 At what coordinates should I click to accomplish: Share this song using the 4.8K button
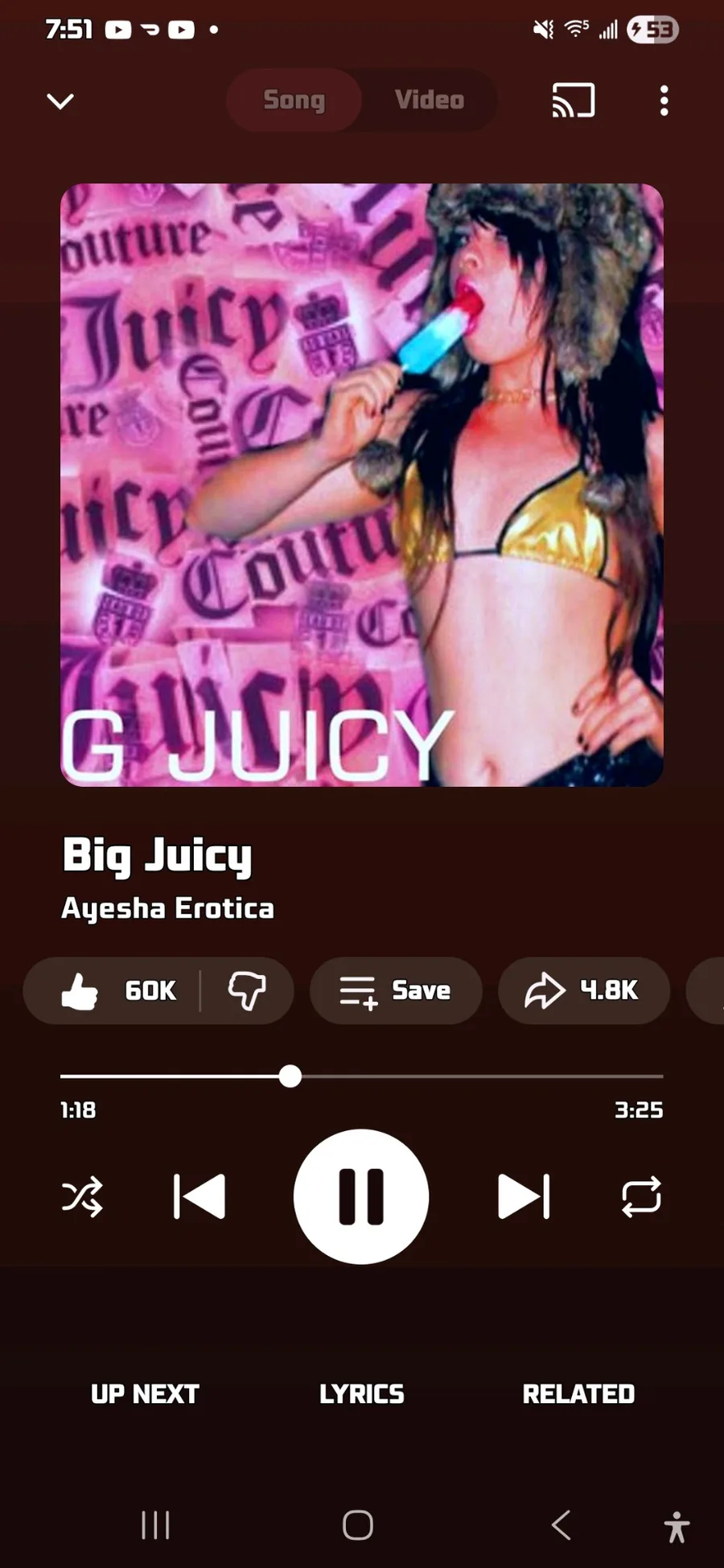(584, 990)
